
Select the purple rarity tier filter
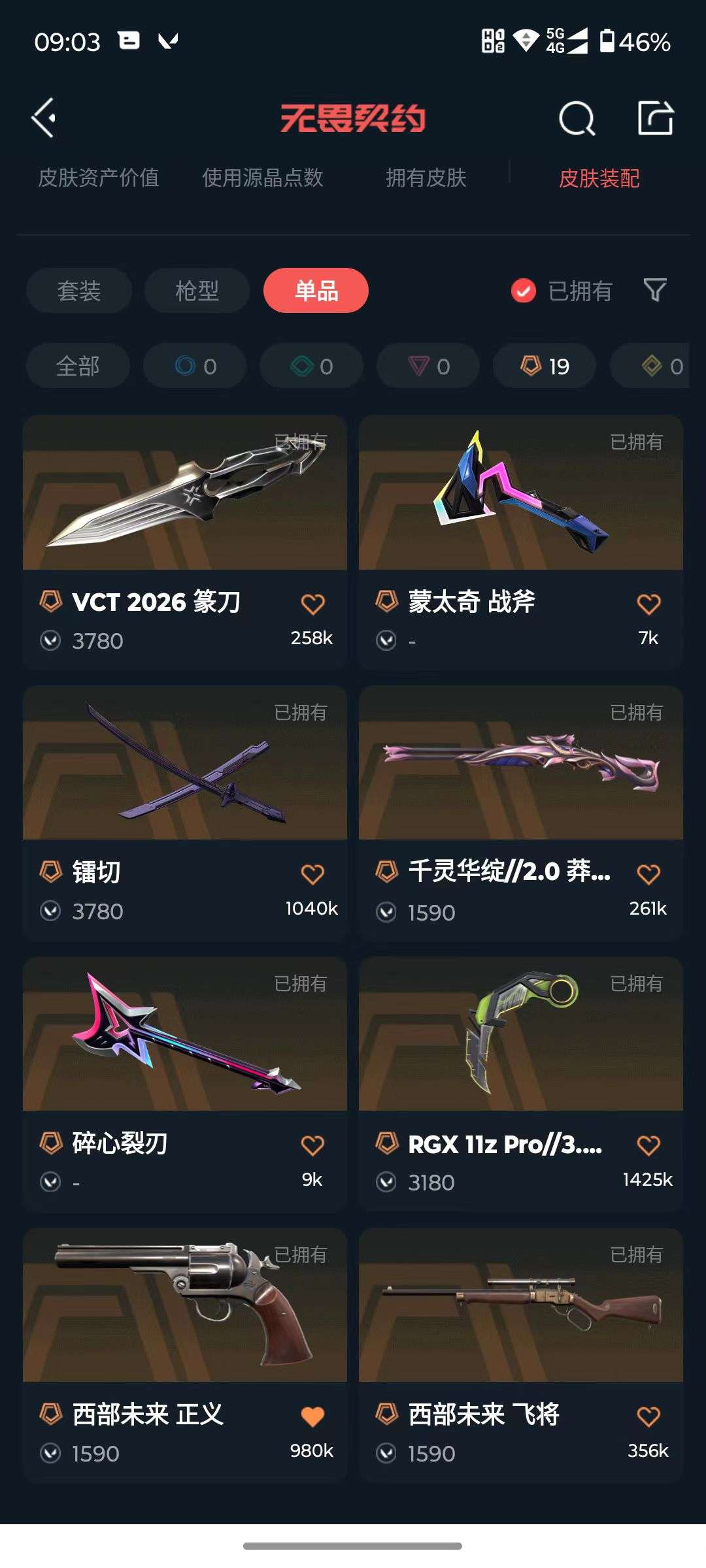tap(427, 366)
